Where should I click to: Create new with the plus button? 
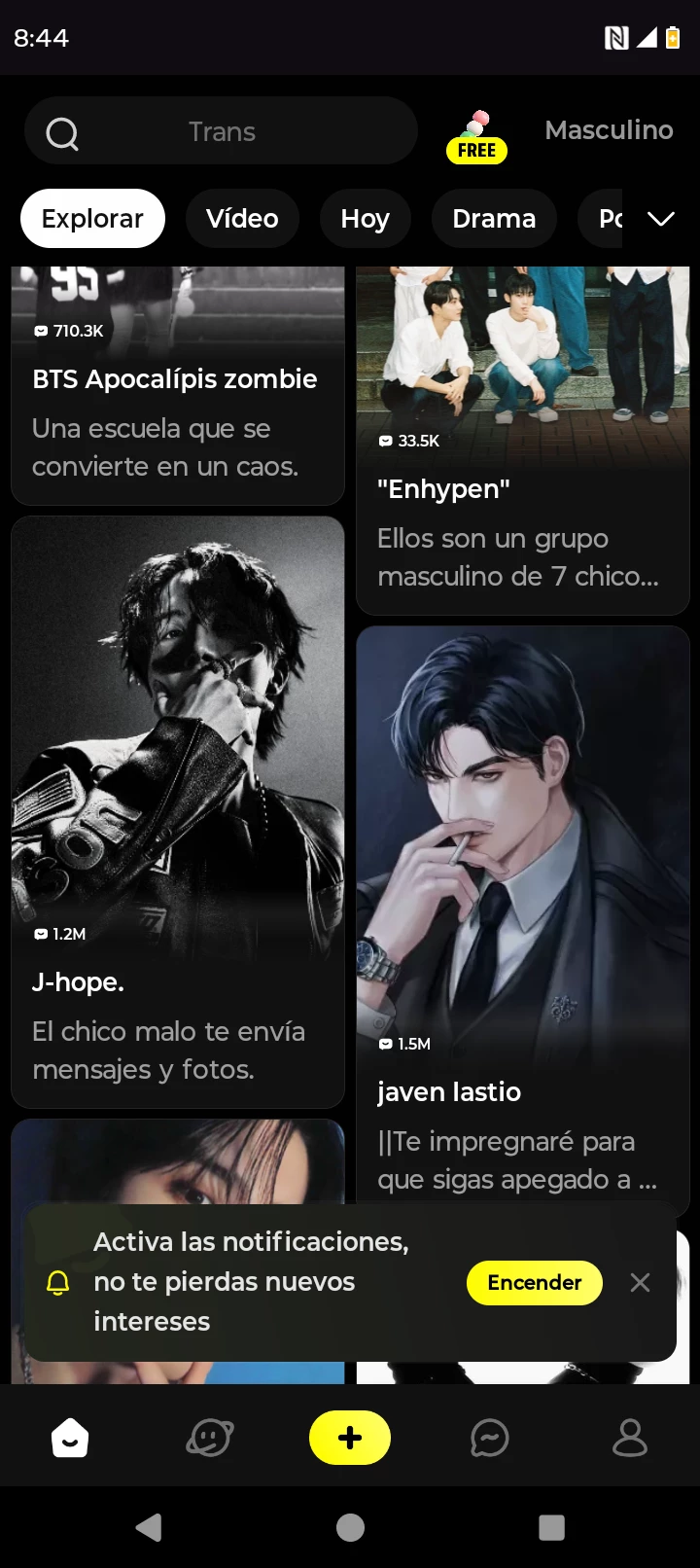[350, 1438]
